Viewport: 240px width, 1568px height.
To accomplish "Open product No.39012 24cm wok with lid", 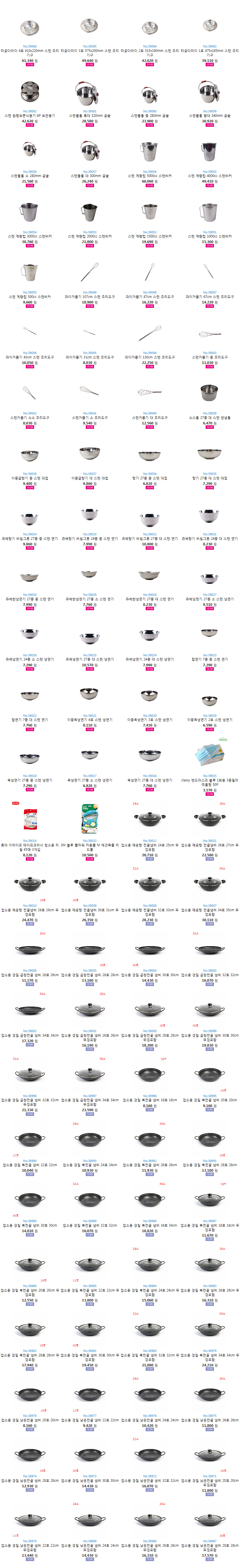I will tap(149, 819).
